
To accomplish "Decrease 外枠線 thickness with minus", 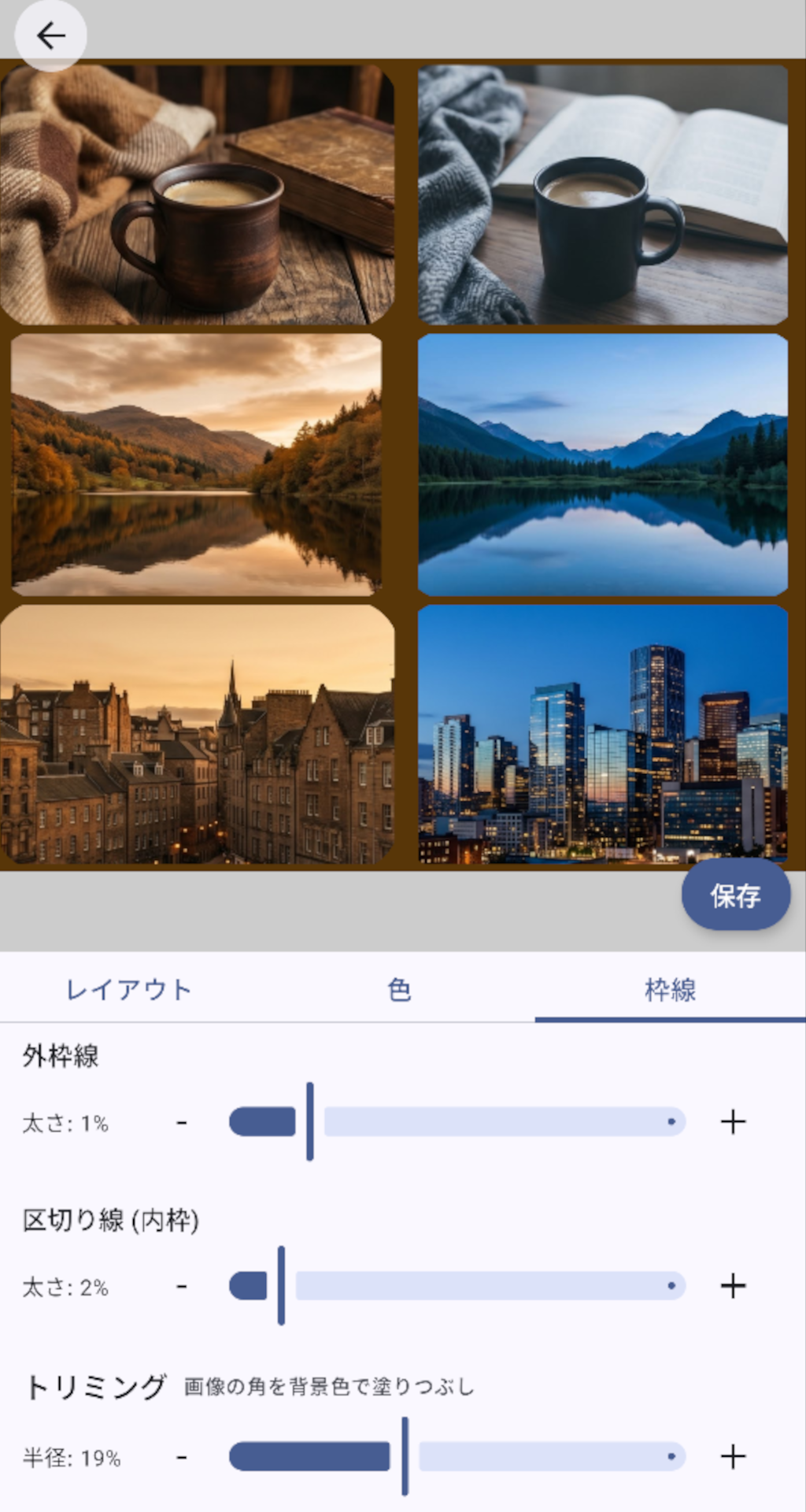I will pos(182,1122).
